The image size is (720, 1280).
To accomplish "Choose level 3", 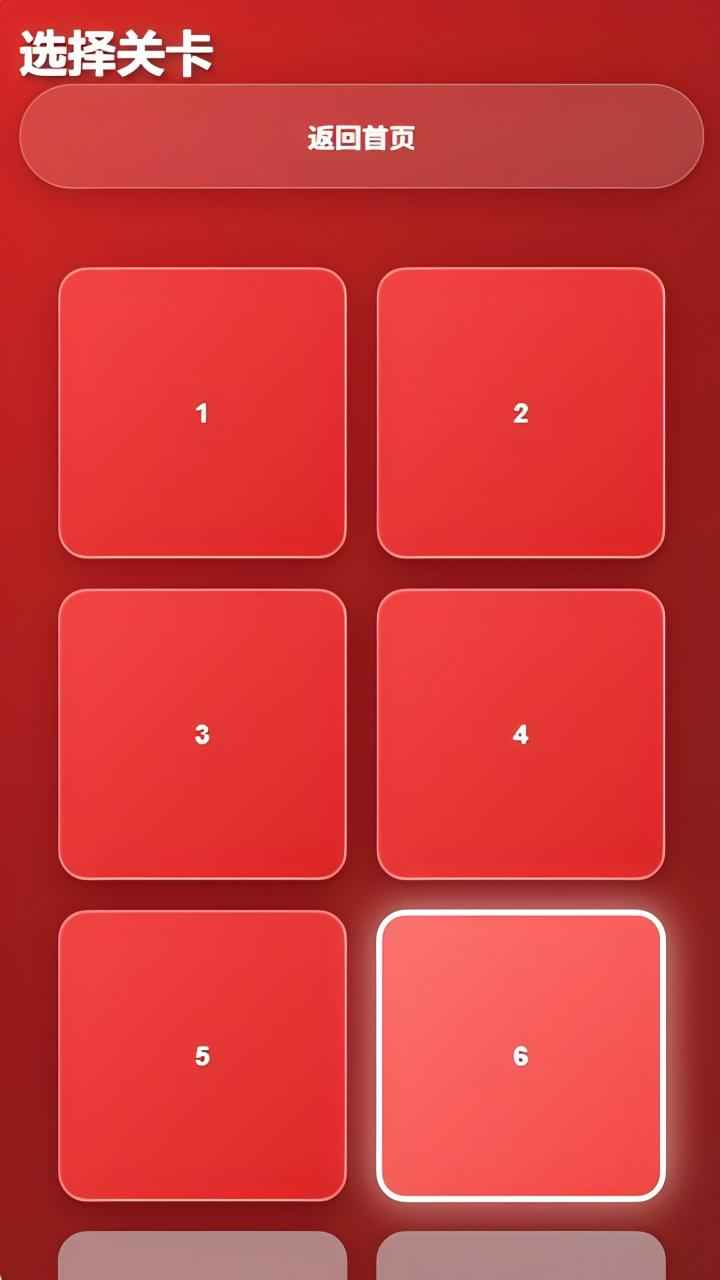I will [202, 734].
